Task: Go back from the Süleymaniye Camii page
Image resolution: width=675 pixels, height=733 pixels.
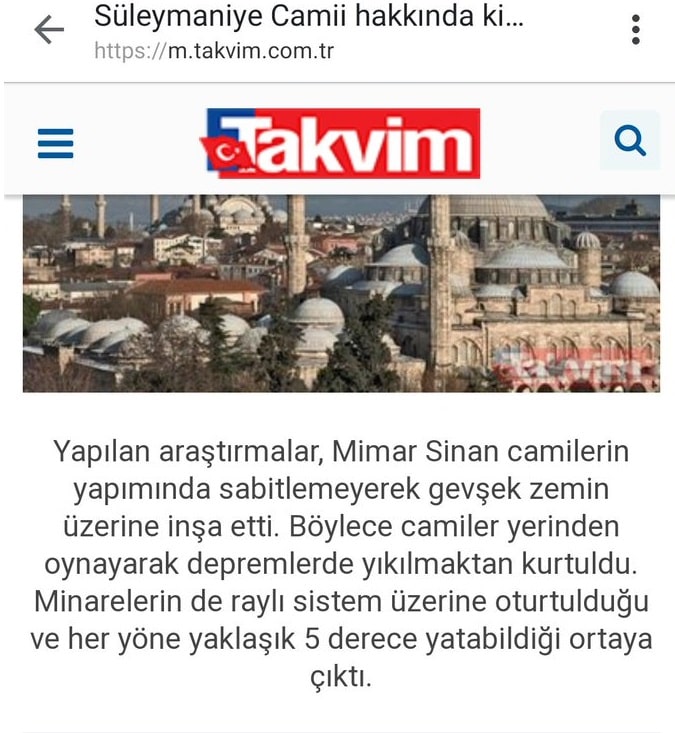Action: point(48,31)
